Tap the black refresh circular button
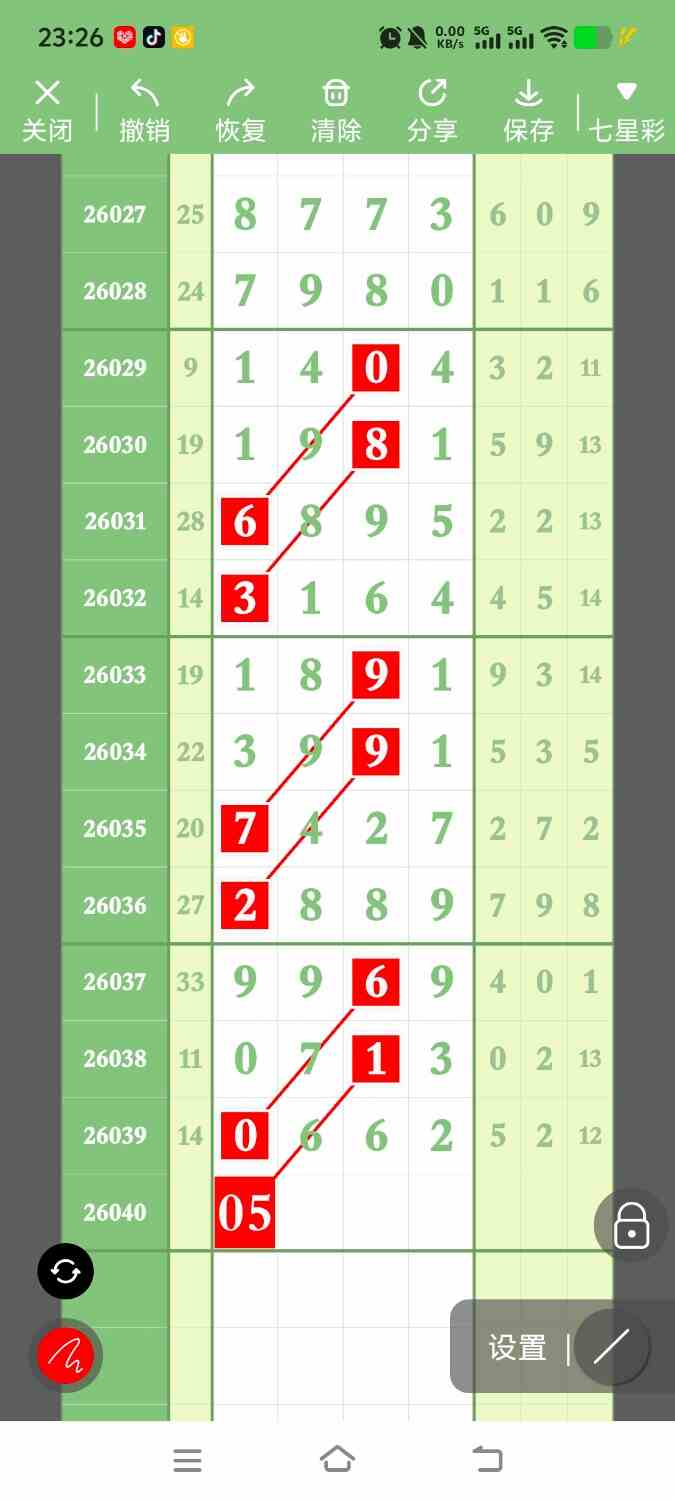This screenshot has width=675, height=1500. [x=66, y=1272]
